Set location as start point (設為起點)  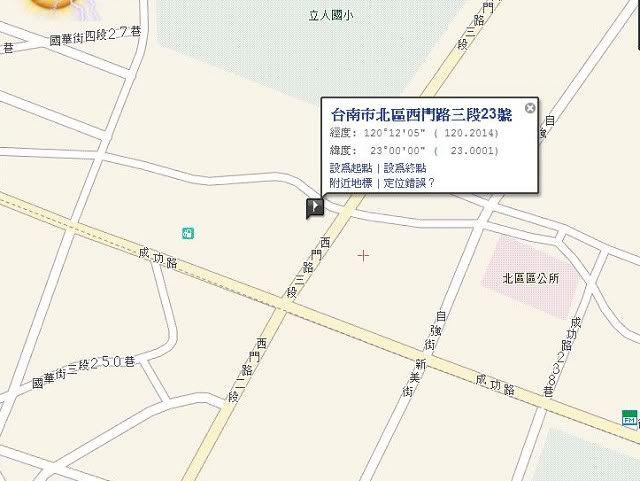(x=352, y=168)
